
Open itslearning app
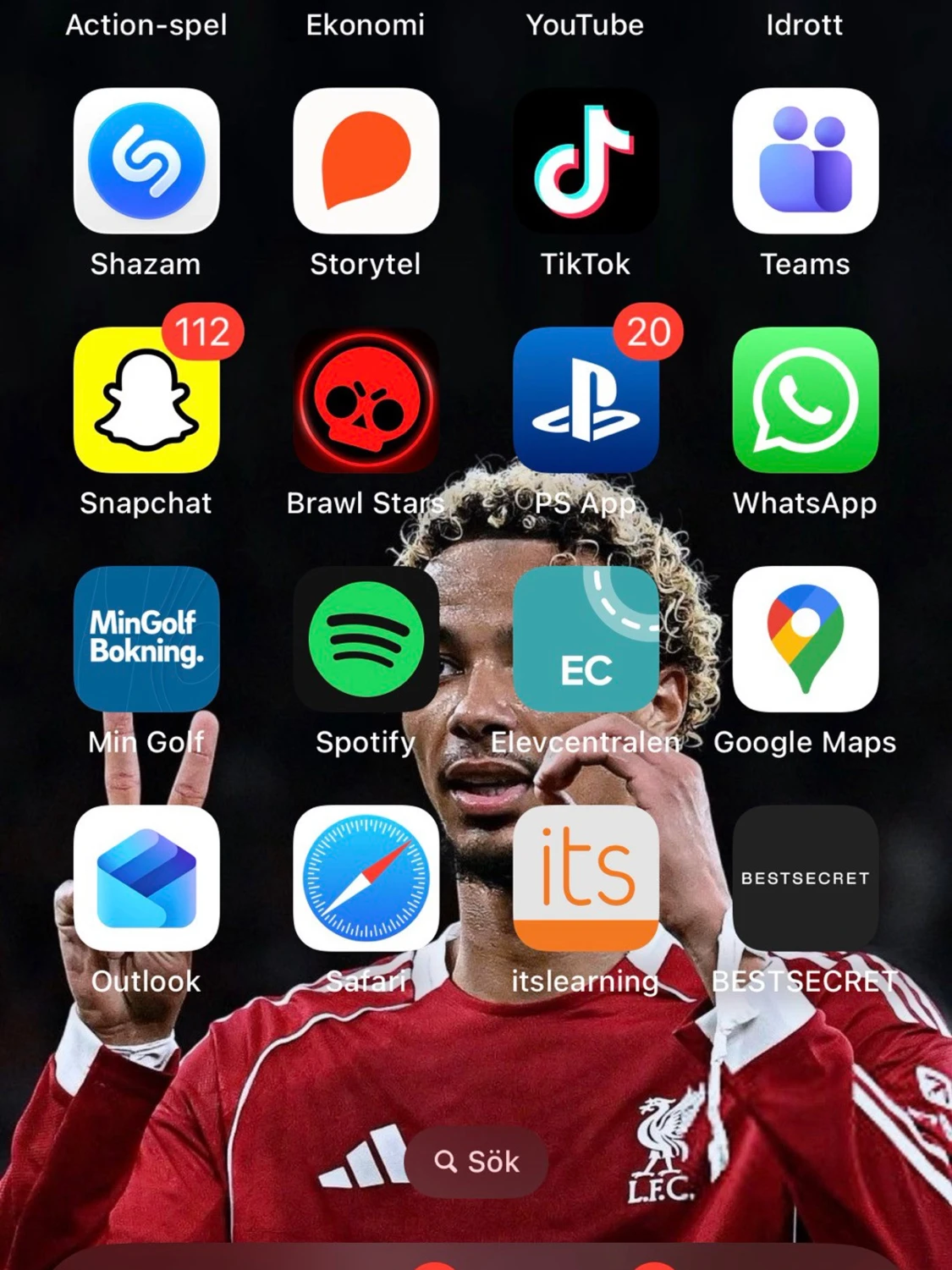[x=586, y=878]
